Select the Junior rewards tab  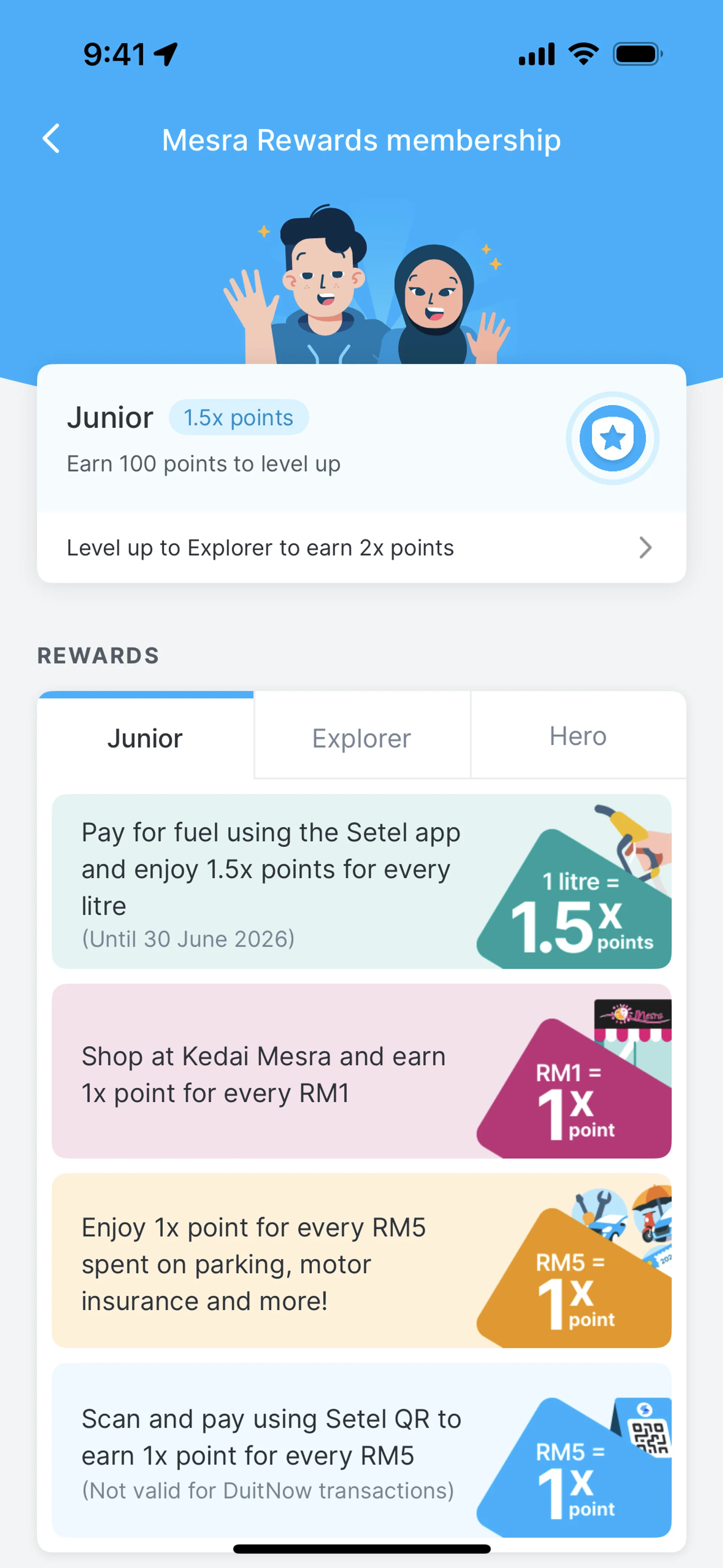145,738
